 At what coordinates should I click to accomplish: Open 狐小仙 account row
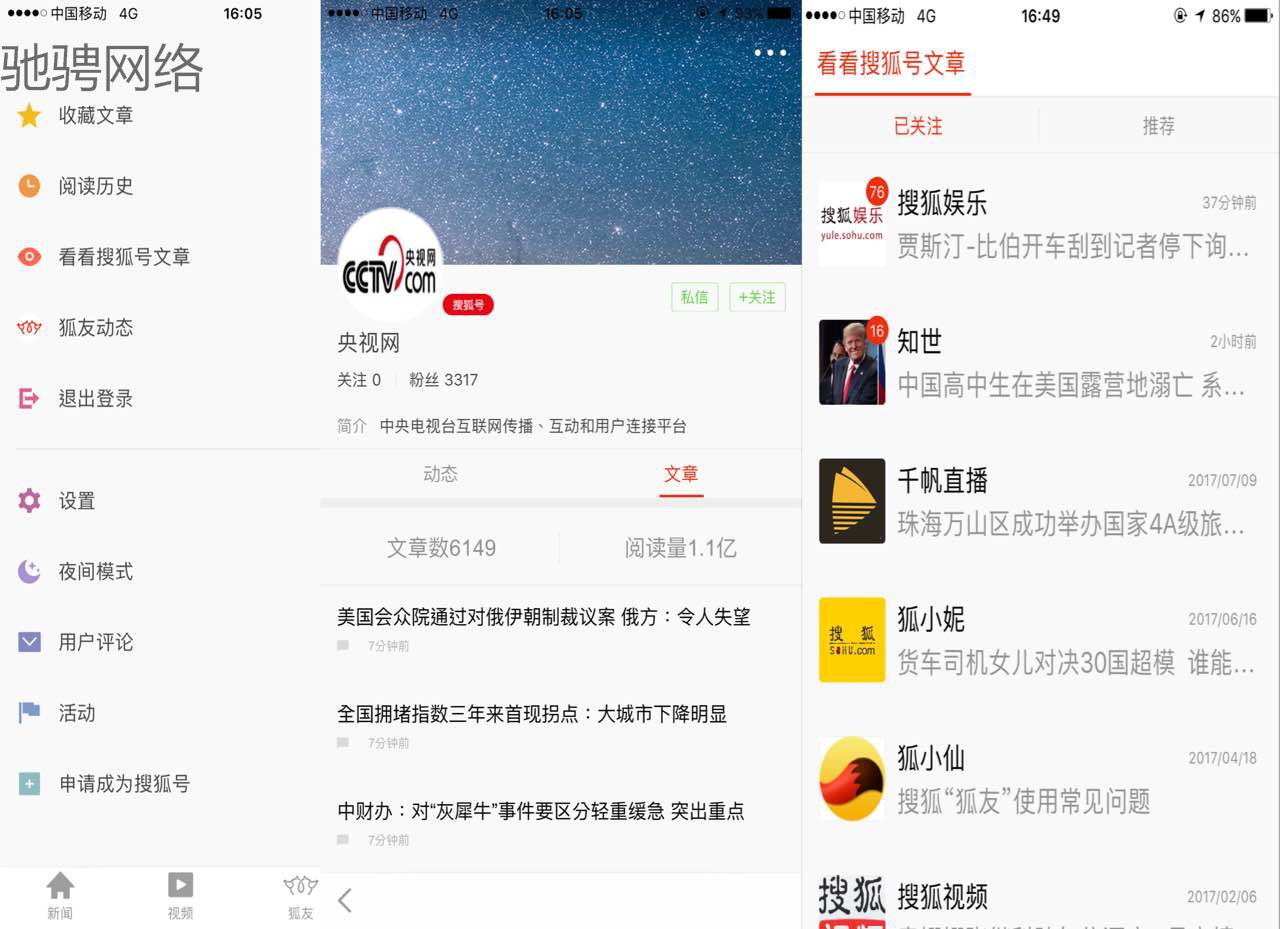[1040, 779]
